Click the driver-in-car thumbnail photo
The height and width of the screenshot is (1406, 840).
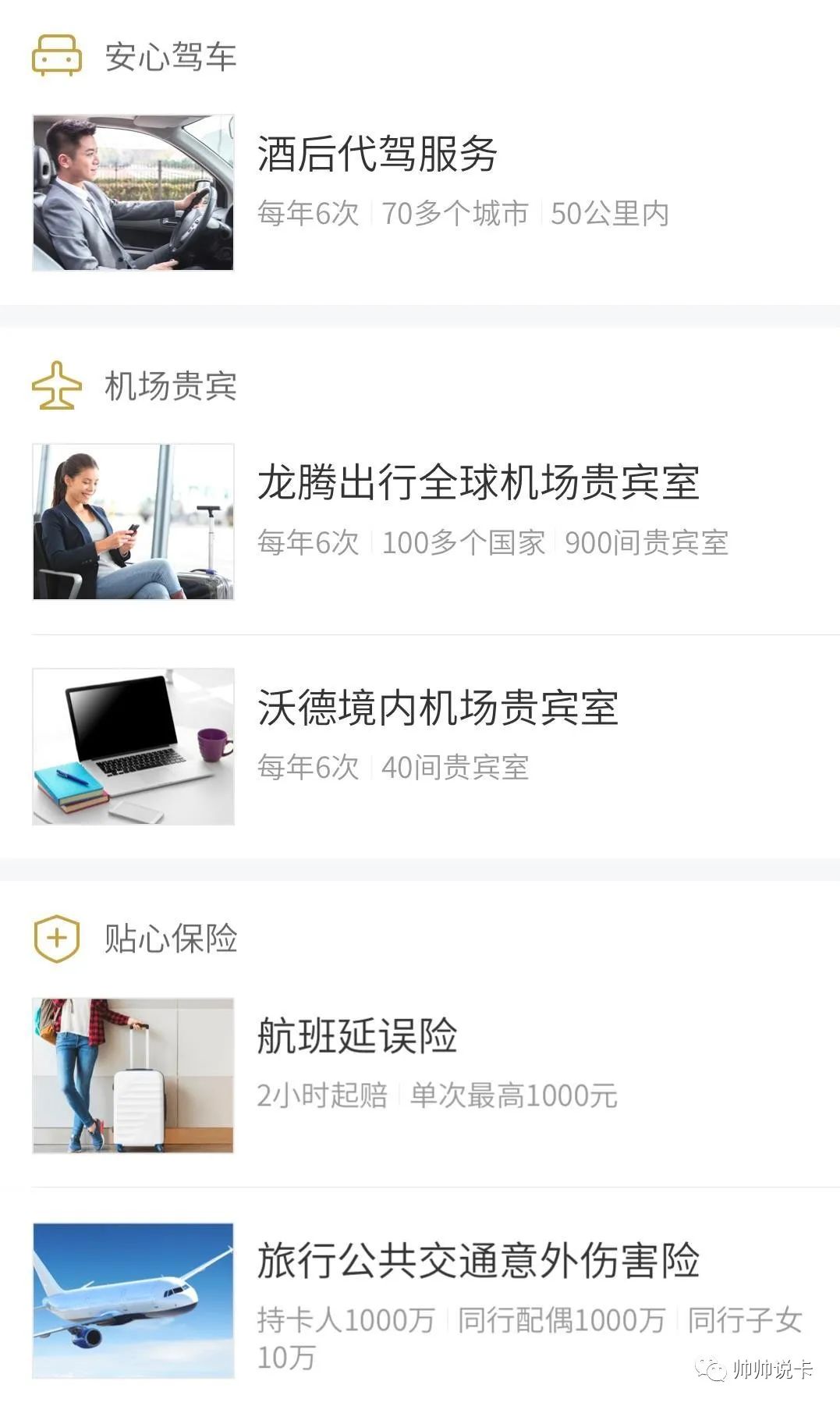coord(133,193)
